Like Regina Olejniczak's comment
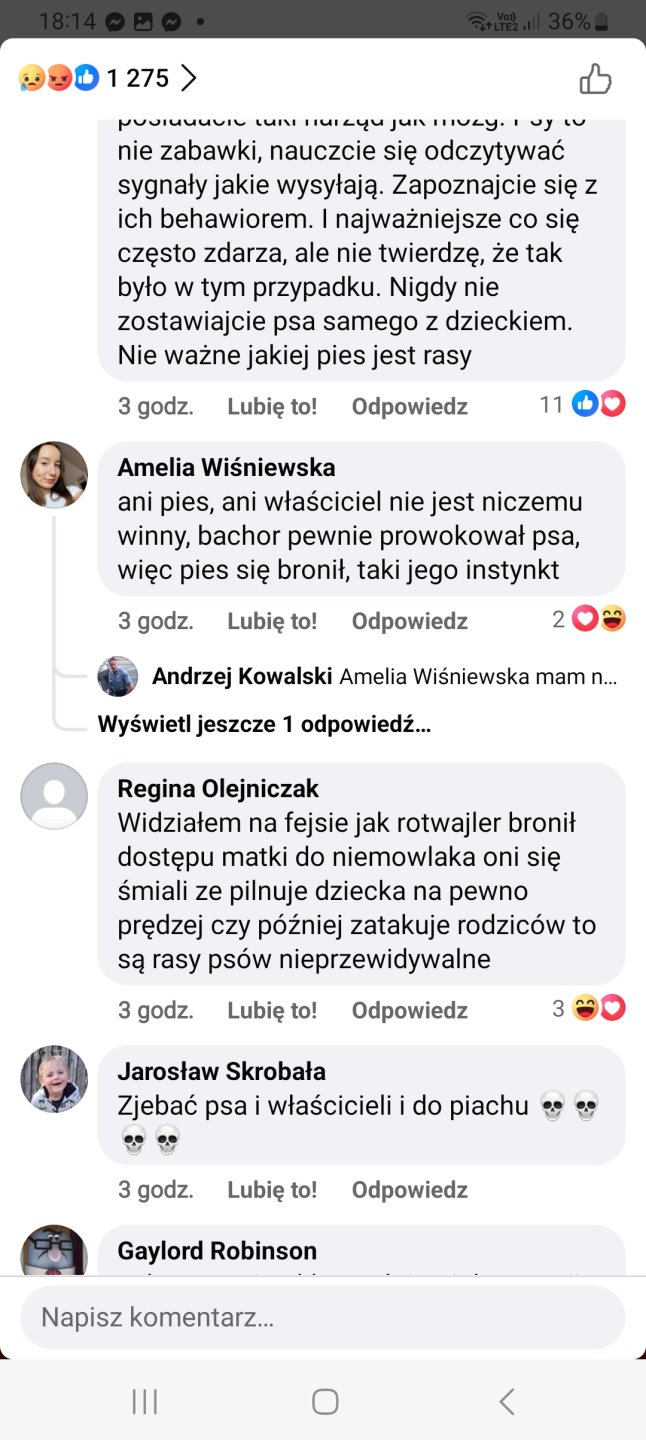The width and height of the screenshot is (646, 1440). 272,1011
